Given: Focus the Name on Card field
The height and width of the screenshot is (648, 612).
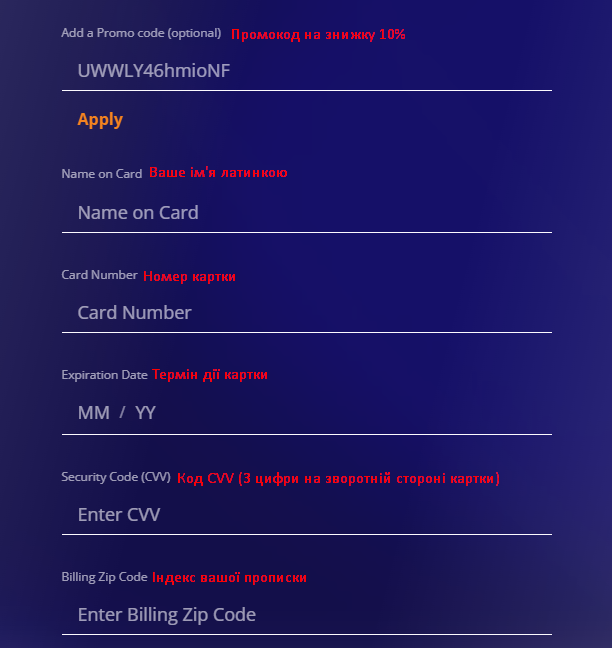Looking at the screenshot, I should [307, 213].
